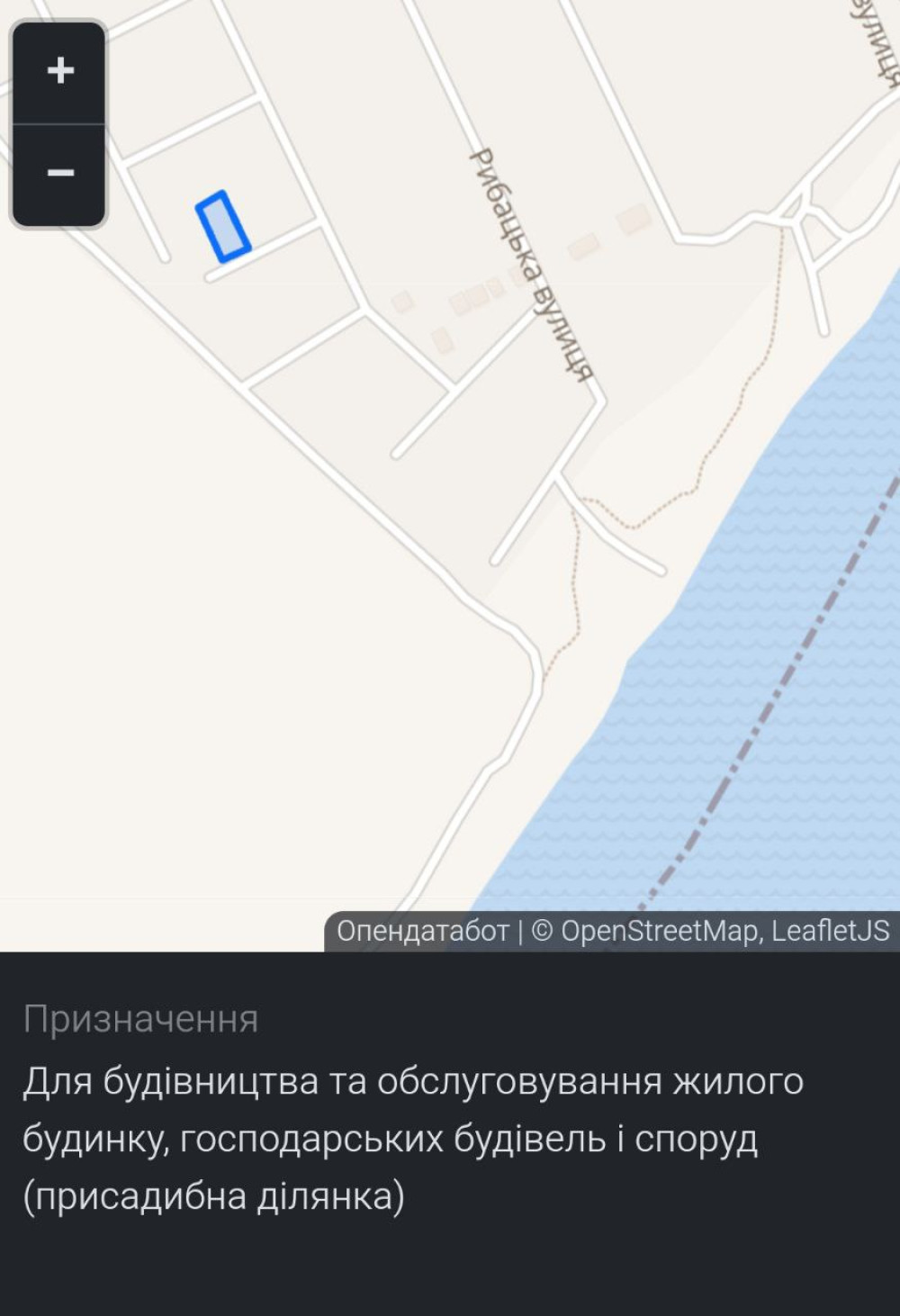Zoom in on the map
The height and width of the screenshot is (1316, 900).
pyautogui.click(x=59, y=72)
